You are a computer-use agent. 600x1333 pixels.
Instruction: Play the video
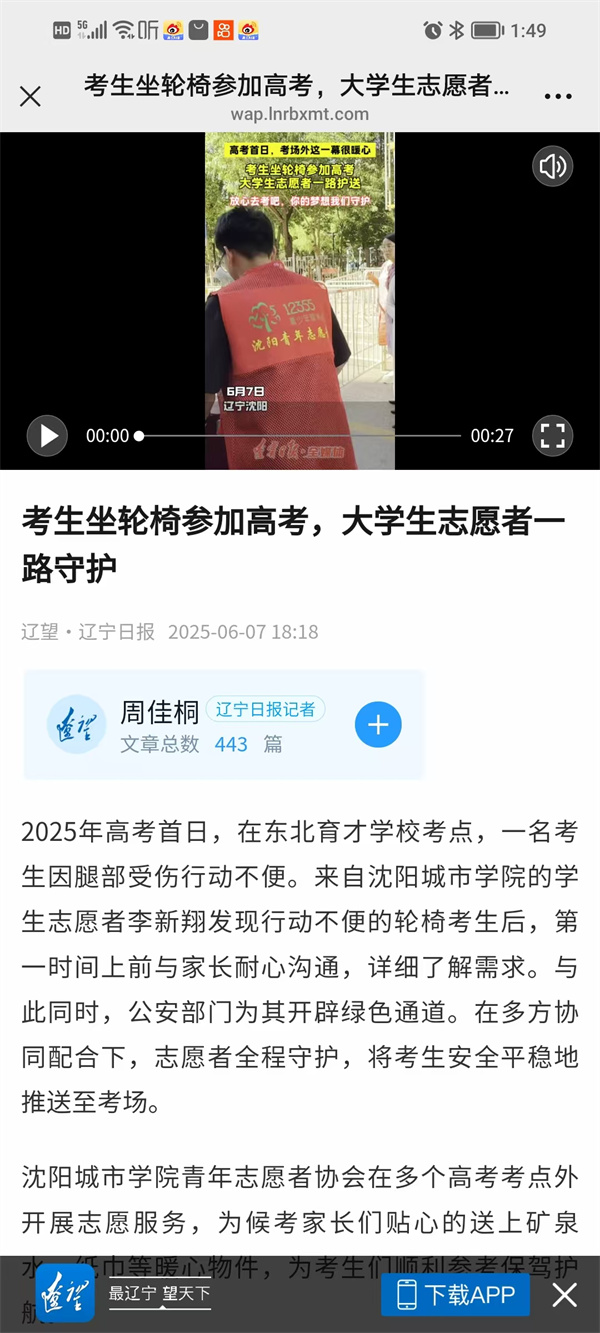tap(47, 435)
